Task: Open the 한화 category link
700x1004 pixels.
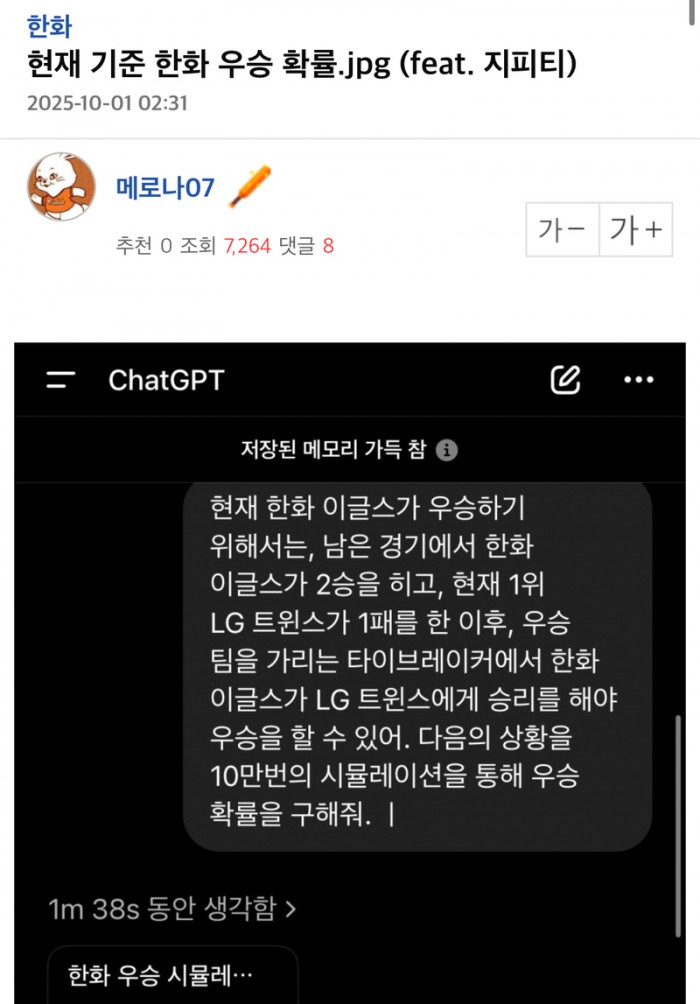Action: click(x=49, y=27)
